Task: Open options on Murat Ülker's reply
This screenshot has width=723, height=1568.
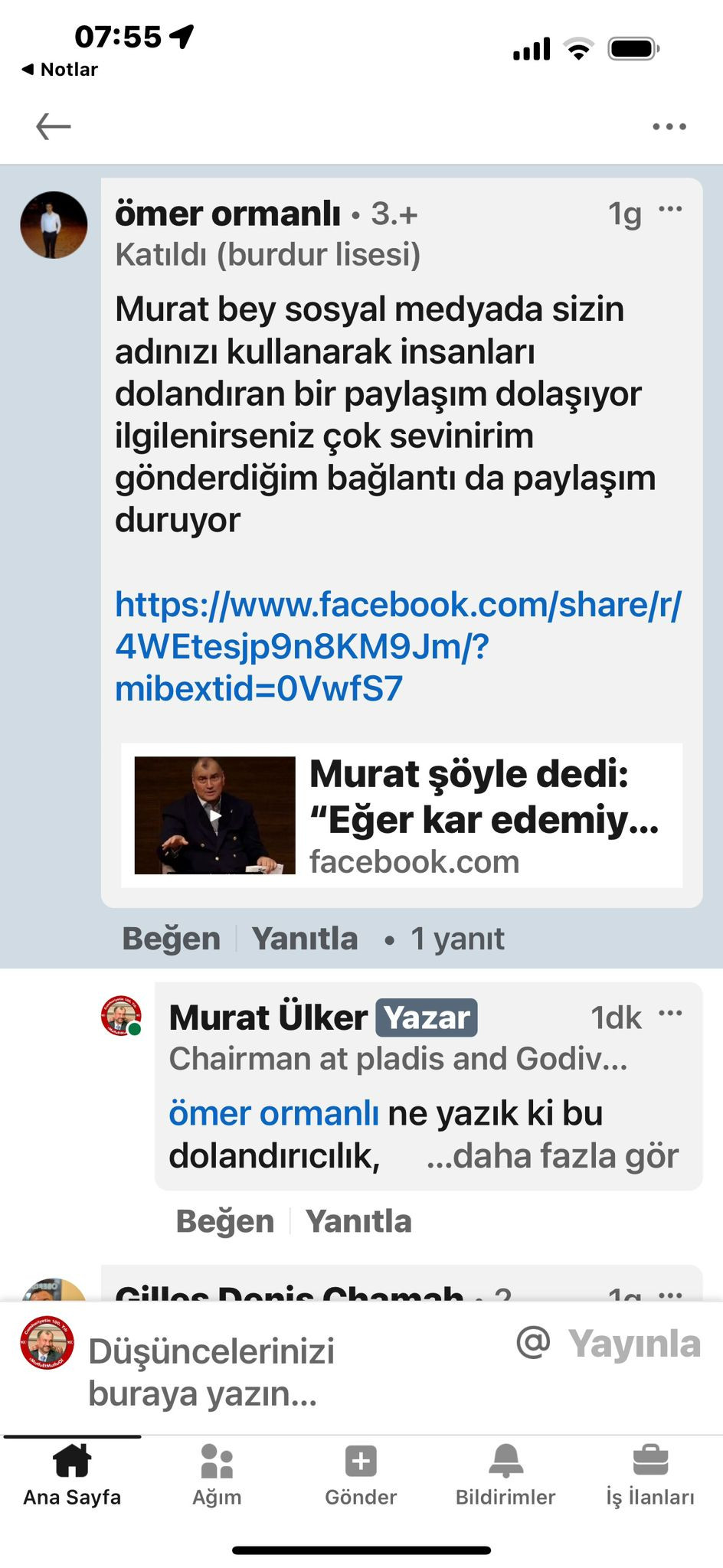Action: coord(670,1013)
